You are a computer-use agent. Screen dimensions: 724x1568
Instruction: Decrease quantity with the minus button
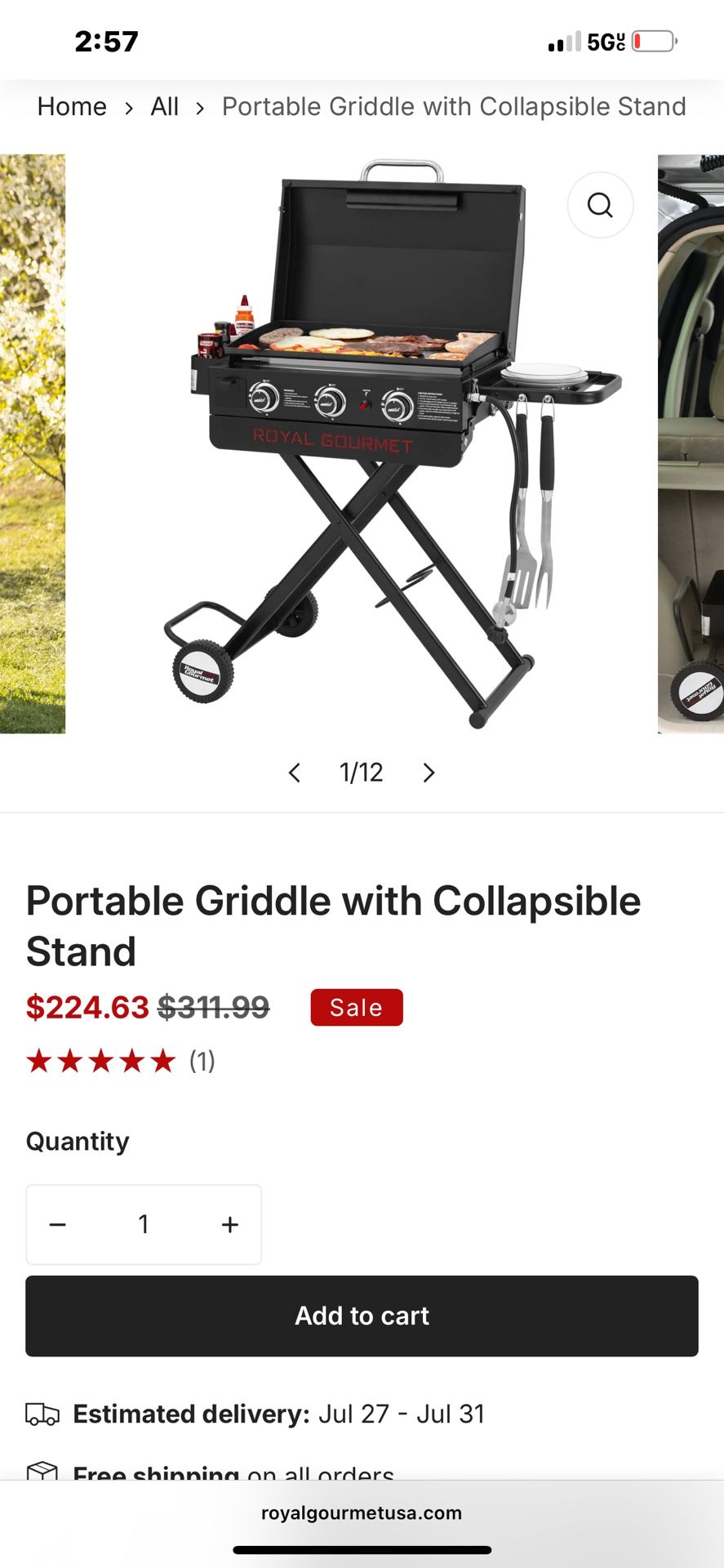(58, 1224)
